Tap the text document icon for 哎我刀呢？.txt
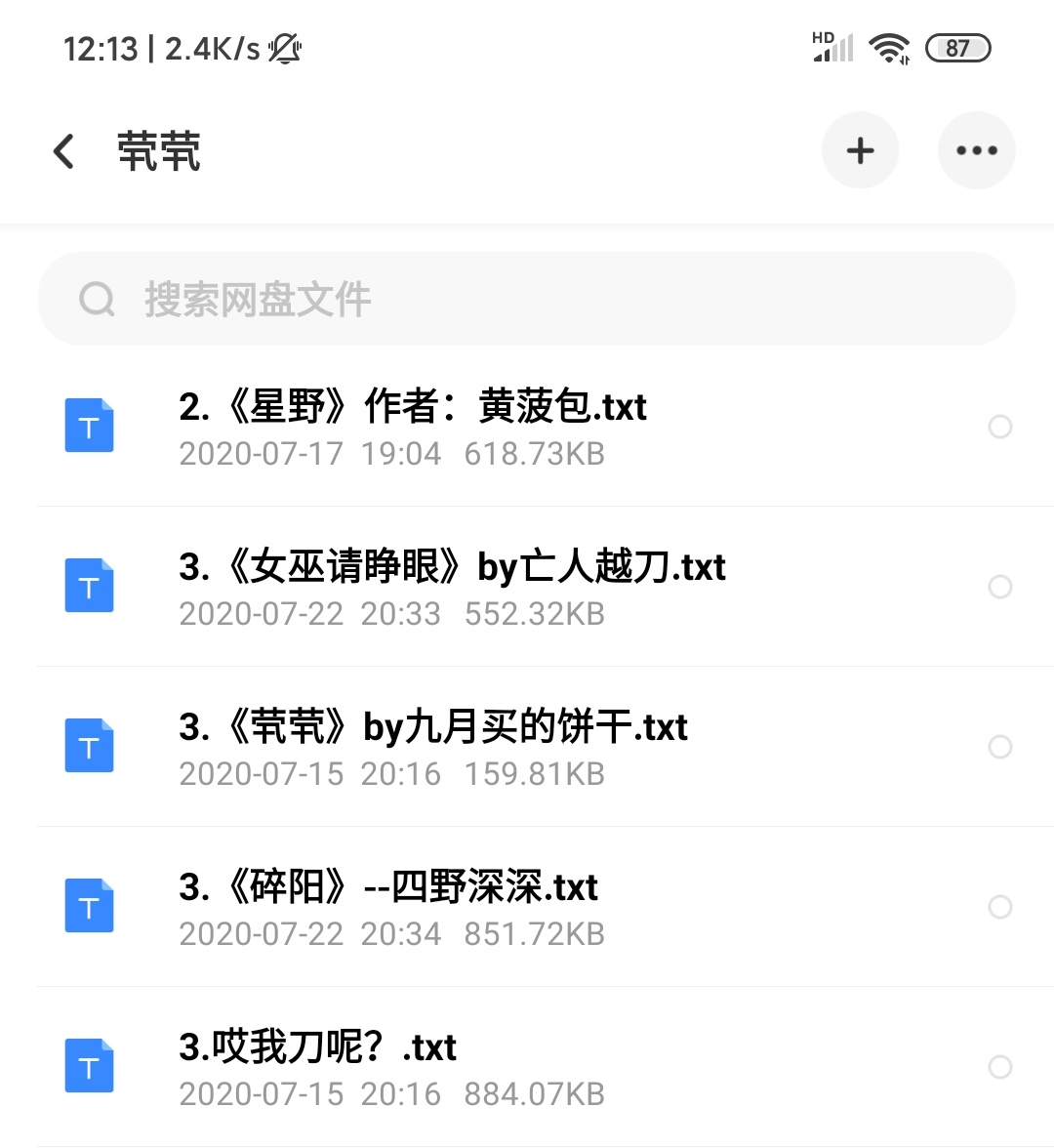The width and height of the screenshot is (1054, 1148). [89, 1066]
